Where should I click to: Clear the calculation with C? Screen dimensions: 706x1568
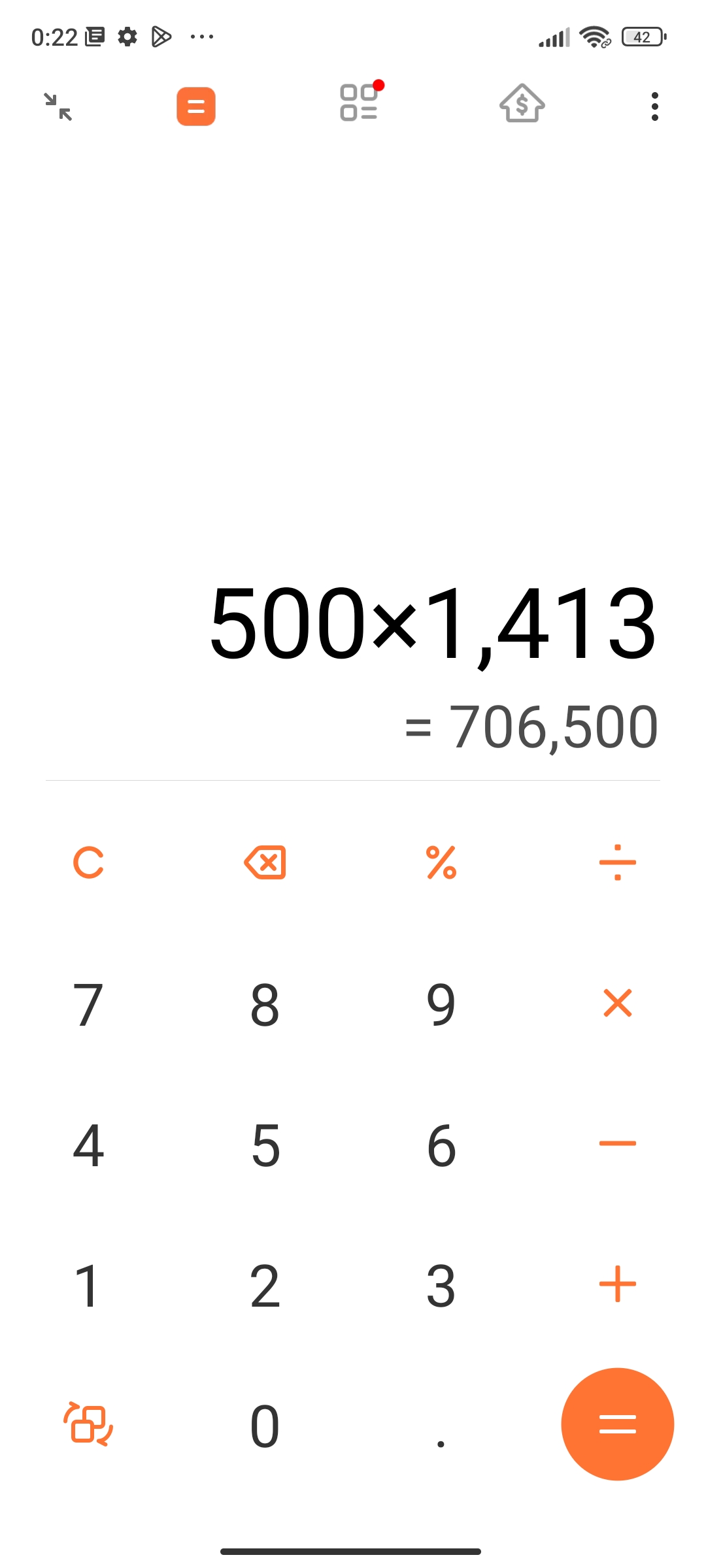click(x=88, y=862)
